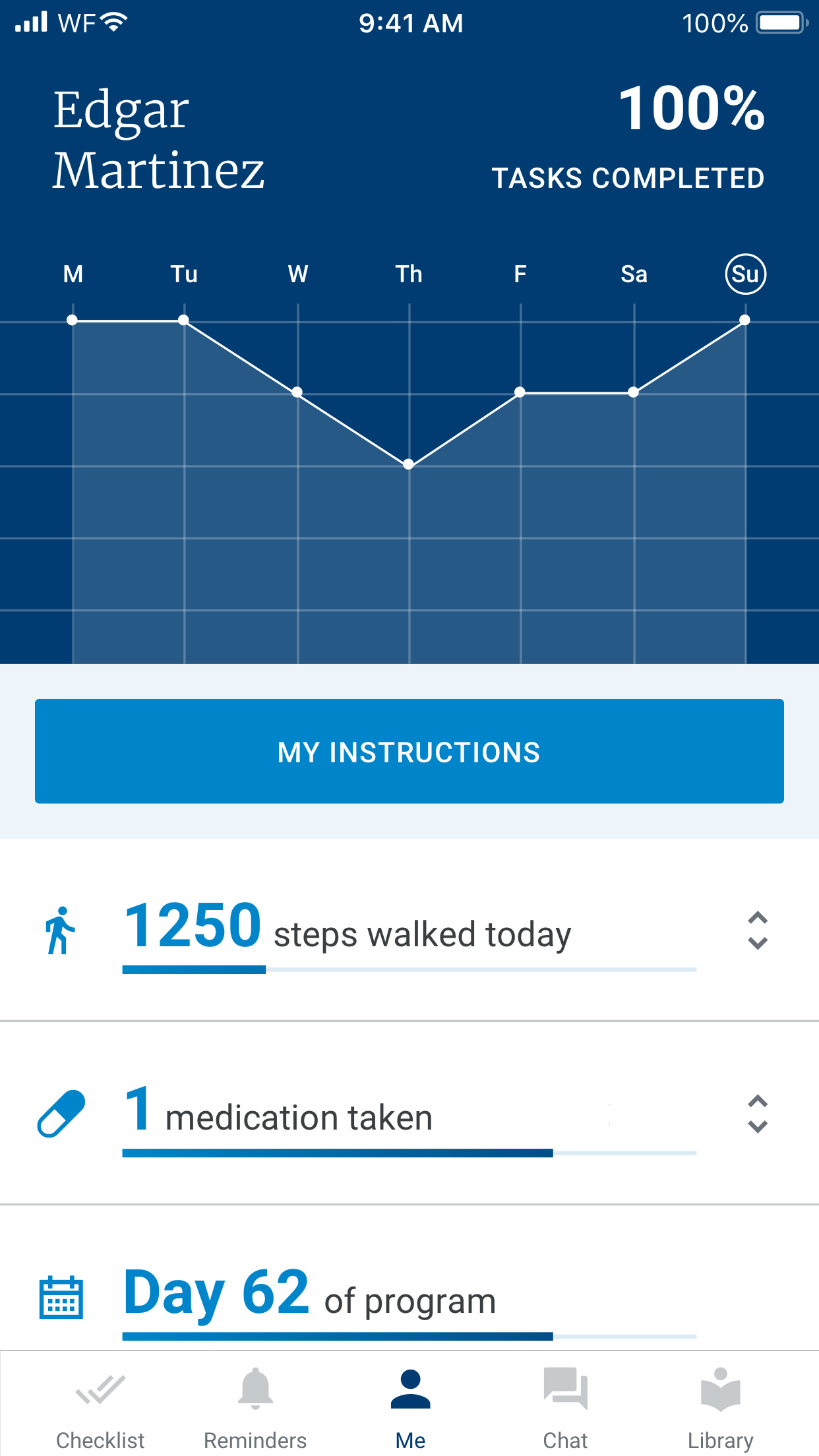Expand the steps walked today row
The width and height of the screenshot is (819, 1456).
click(x=758, y=930)
